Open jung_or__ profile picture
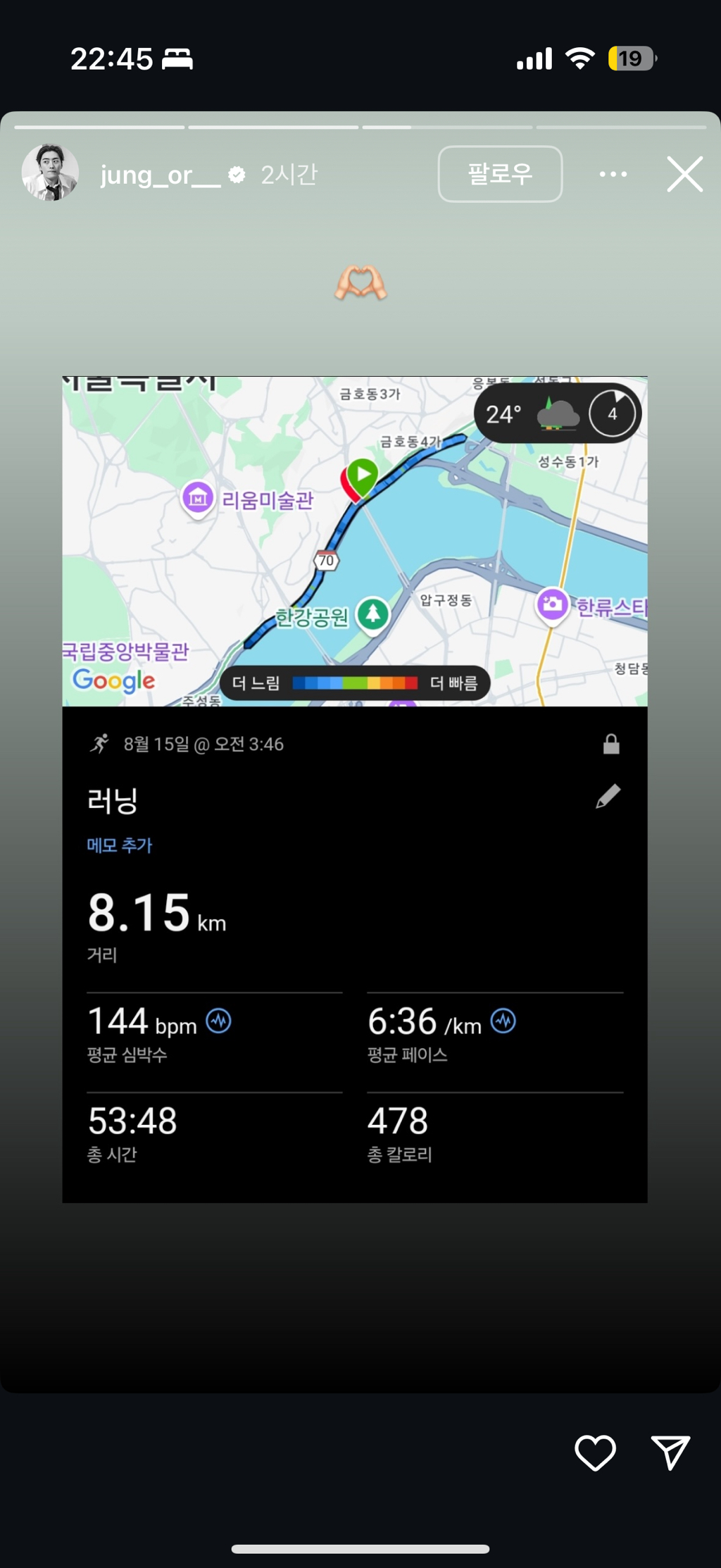Viewport: 721px width, 1568px height. (x=50, y=173)
